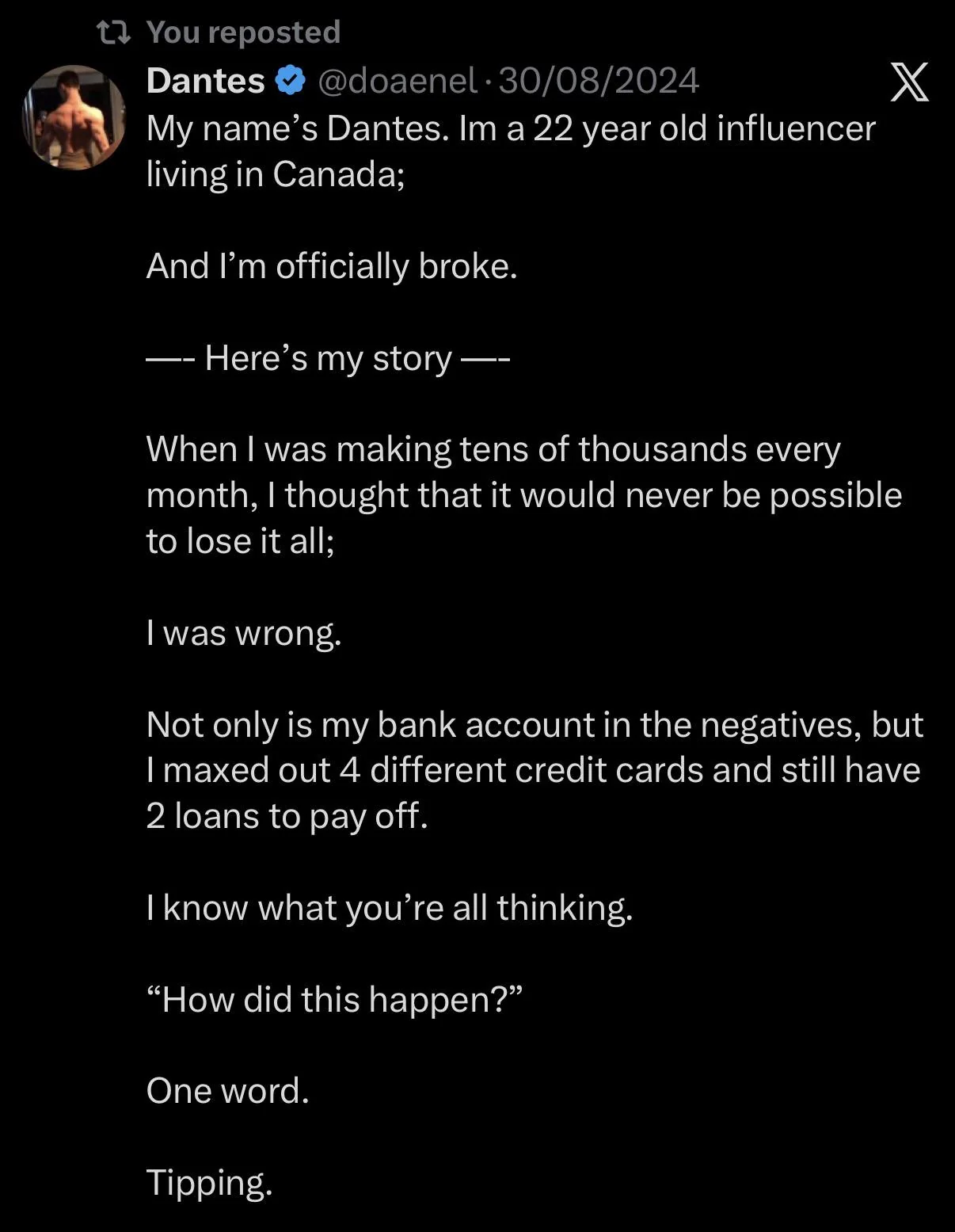Viewport: 955px width, 1232px height.
Task: Tap the @doaenel handle
Action: coord(398,81)
